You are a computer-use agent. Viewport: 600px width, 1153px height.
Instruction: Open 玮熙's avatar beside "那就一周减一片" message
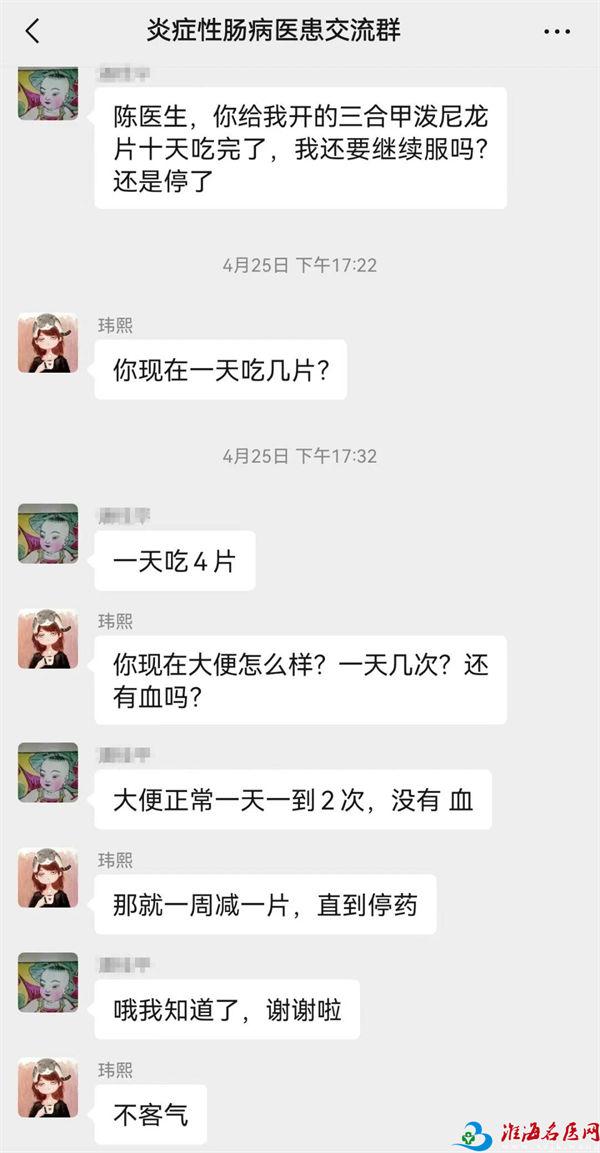47,877
